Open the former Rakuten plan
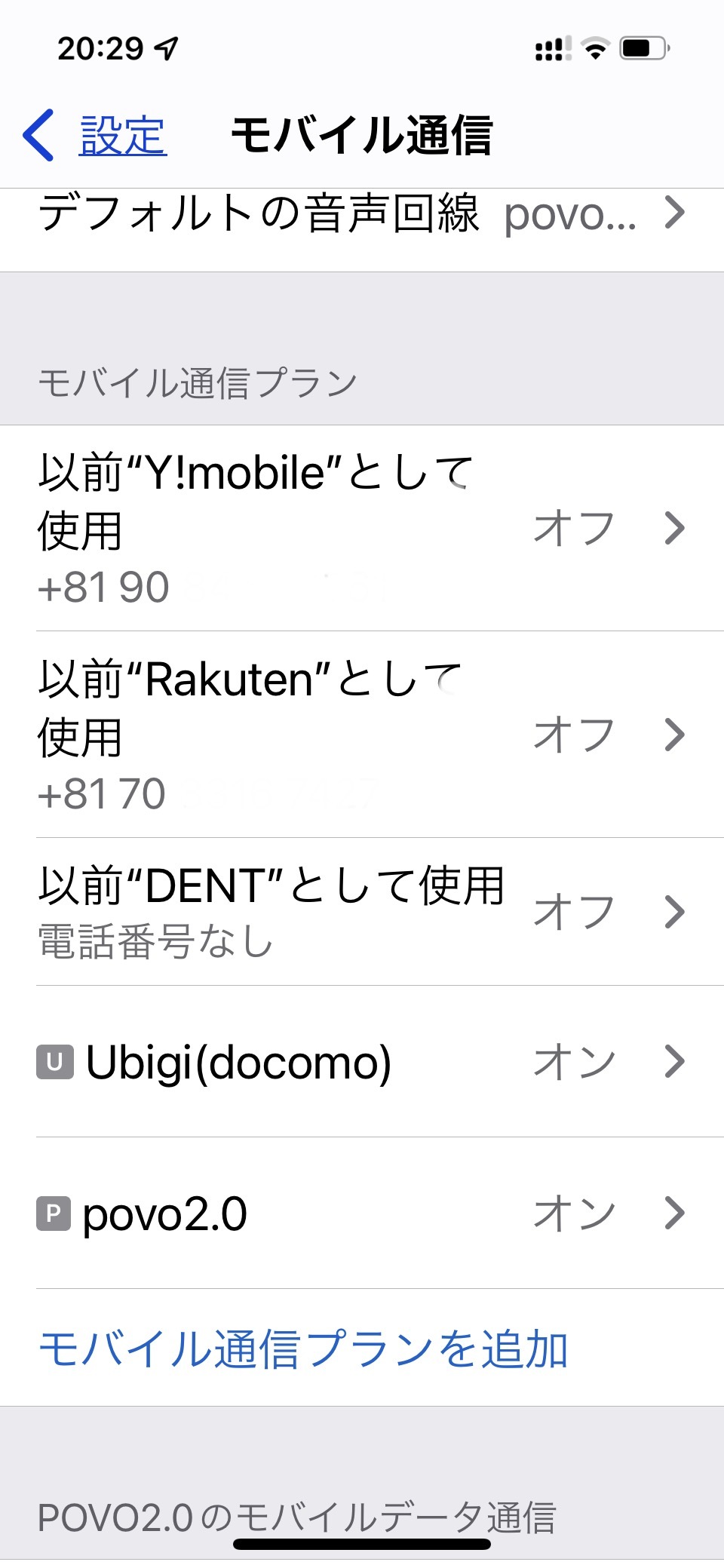 [x=362, y=735]
